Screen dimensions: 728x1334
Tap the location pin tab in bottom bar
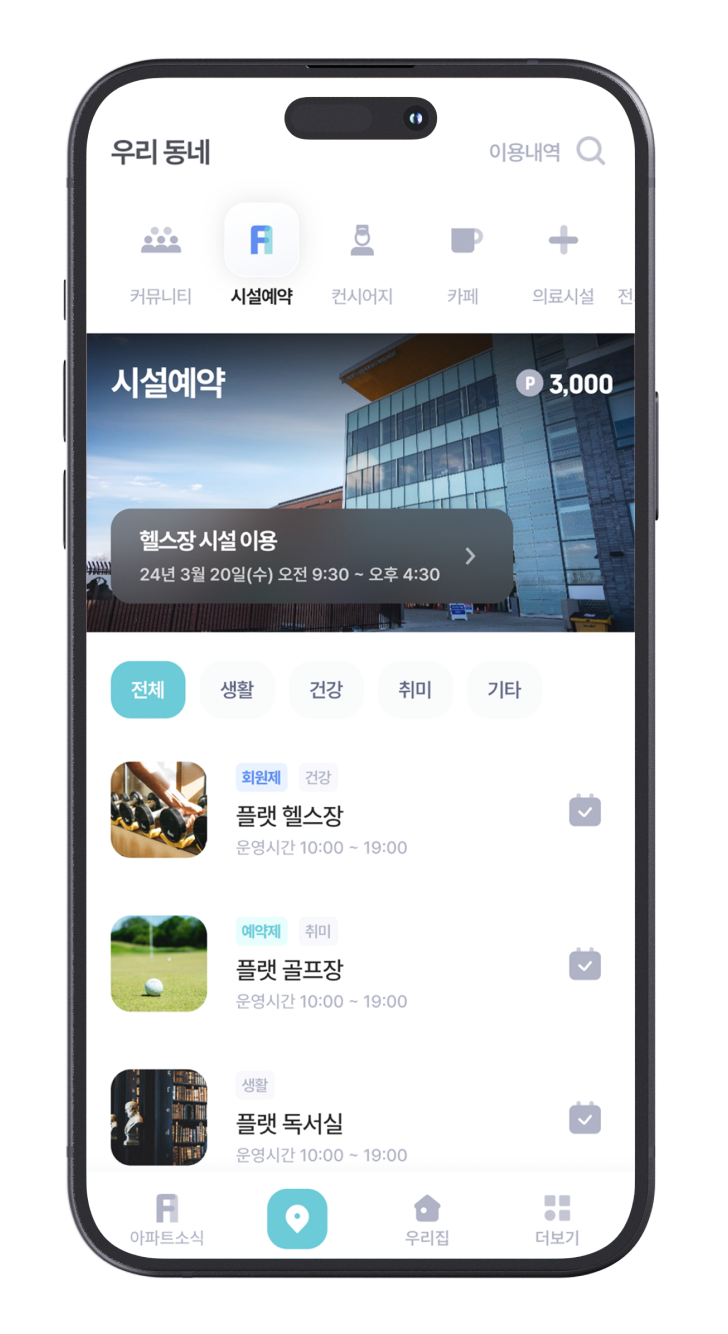pos(297,1218)
